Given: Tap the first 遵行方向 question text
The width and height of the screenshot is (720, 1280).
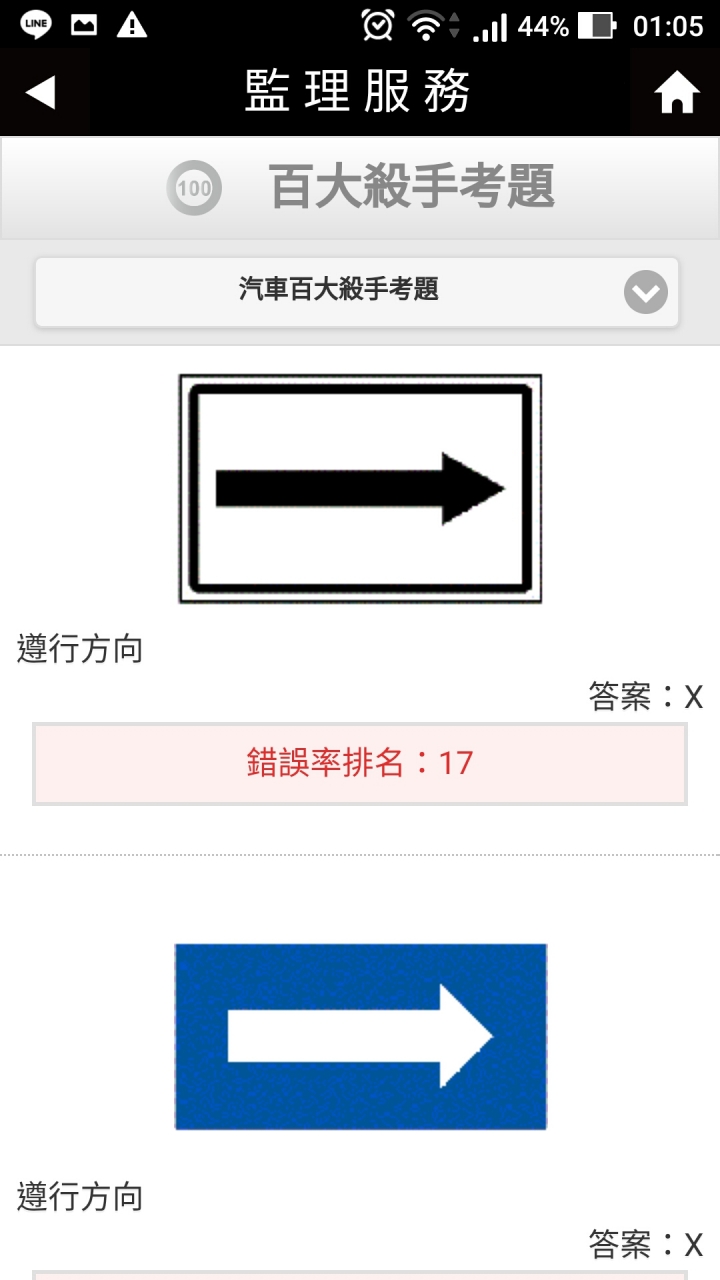Looking at the screenshot, I should (x=82, y=649).
